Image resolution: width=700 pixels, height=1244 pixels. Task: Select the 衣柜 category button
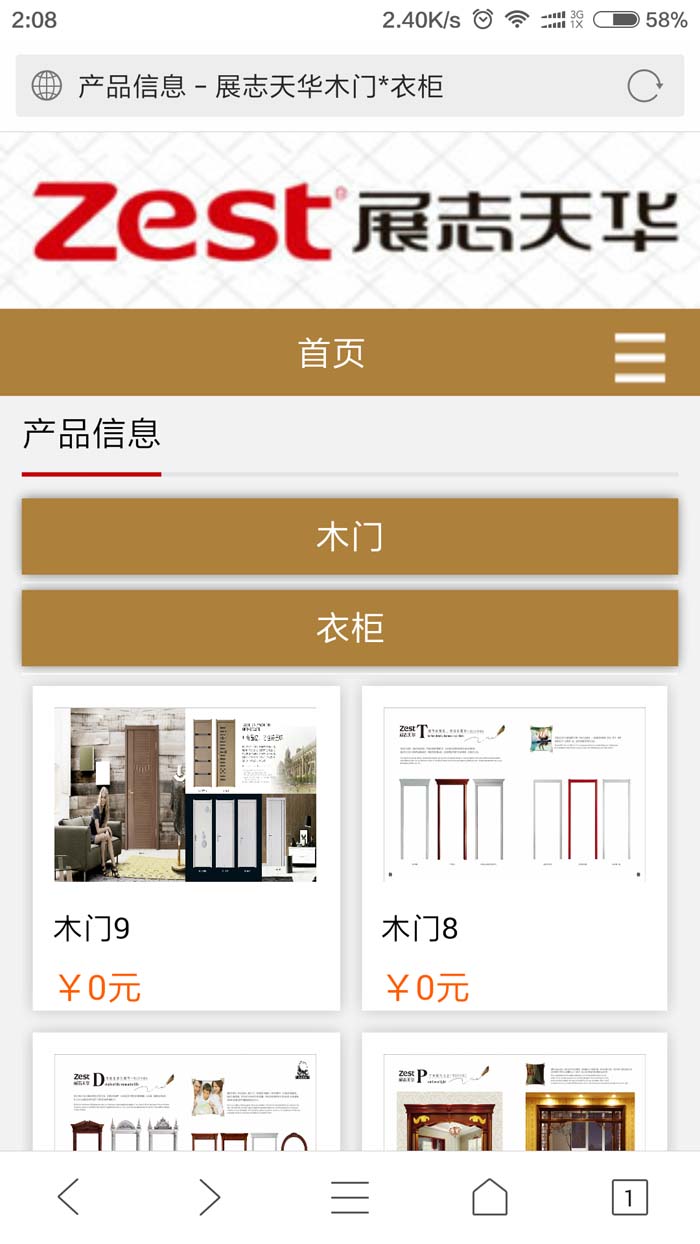[350, 628]
